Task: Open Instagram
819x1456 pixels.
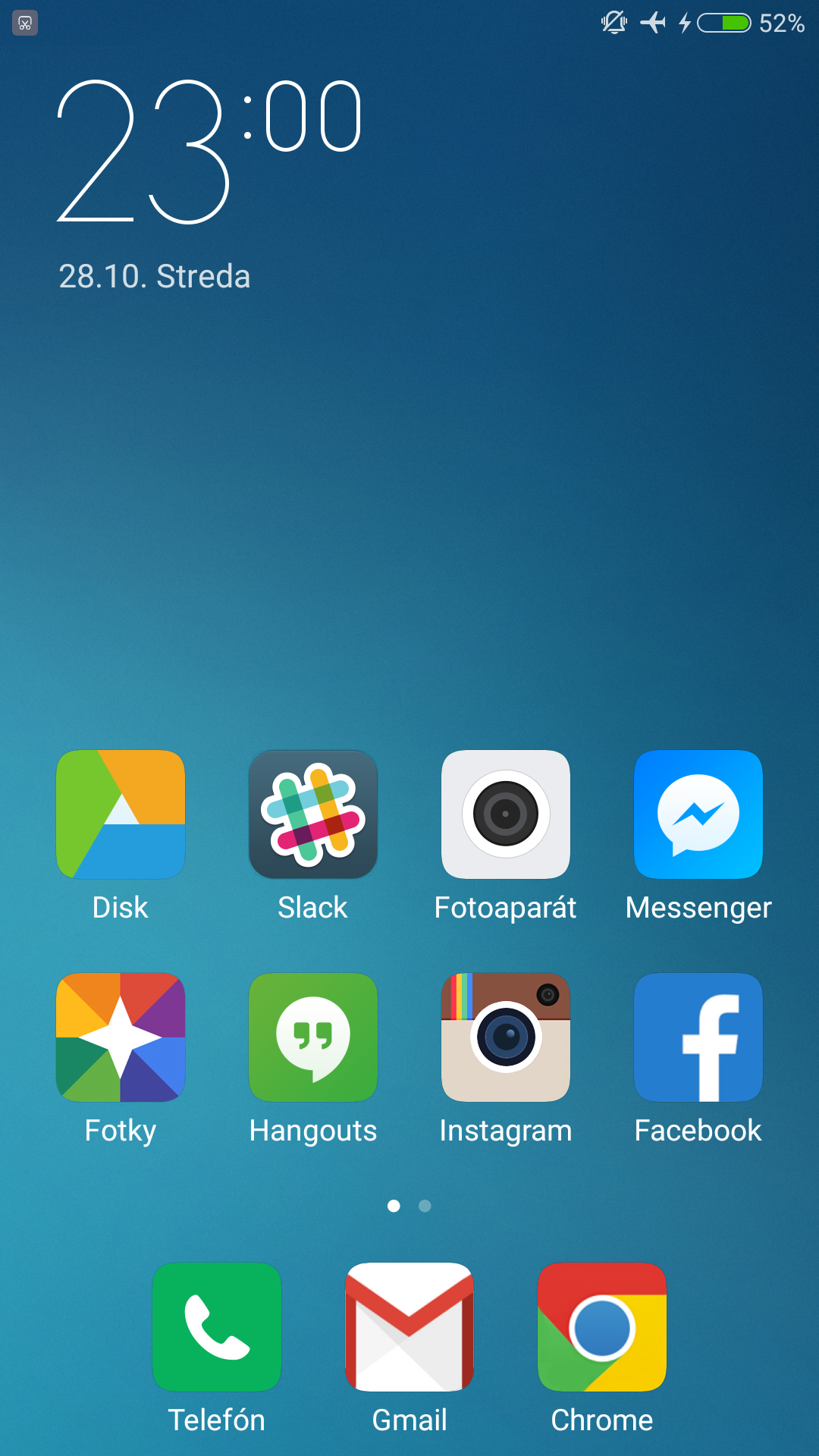Action: click(506, 1037)
